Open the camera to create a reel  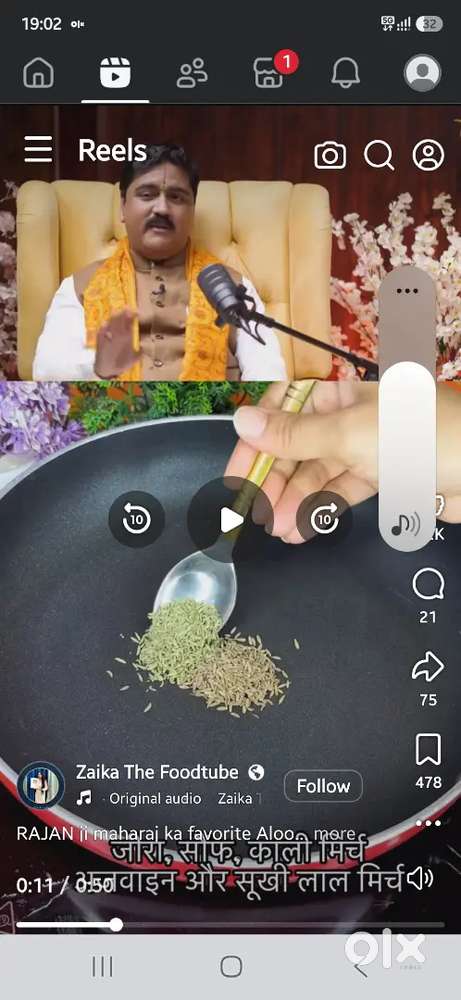click(330, 155)
